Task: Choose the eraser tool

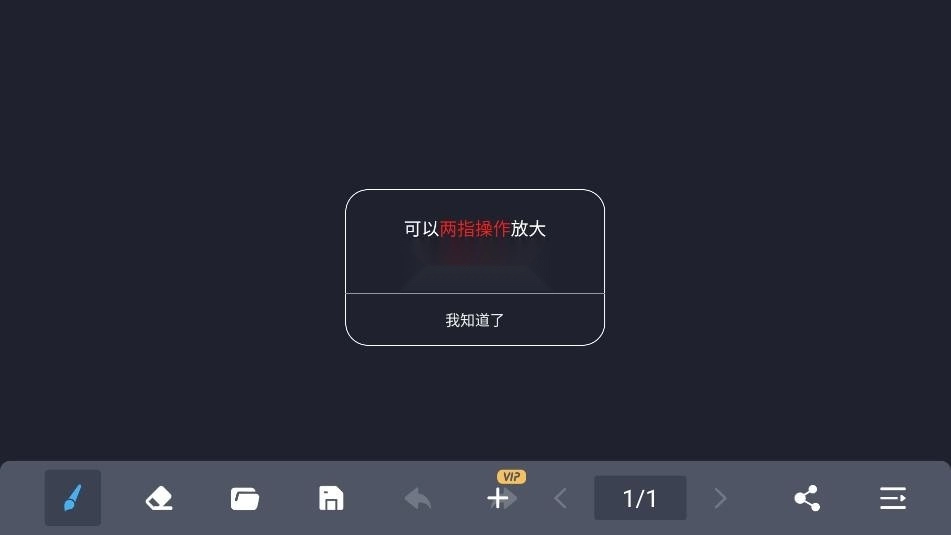Action: (159, 498)
